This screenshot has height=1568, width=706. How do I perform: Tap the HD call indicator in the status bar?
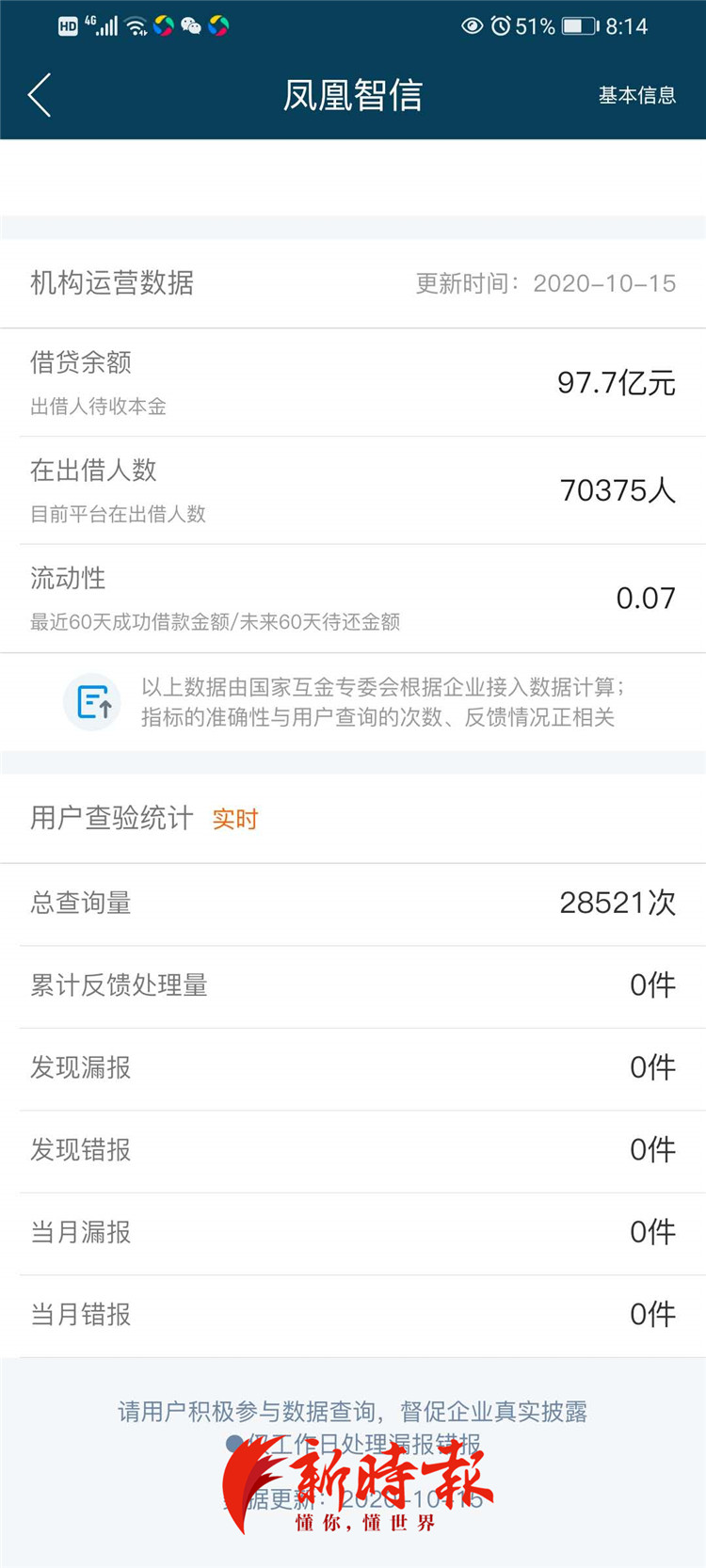pyautogui.click(x=66, y=25)
